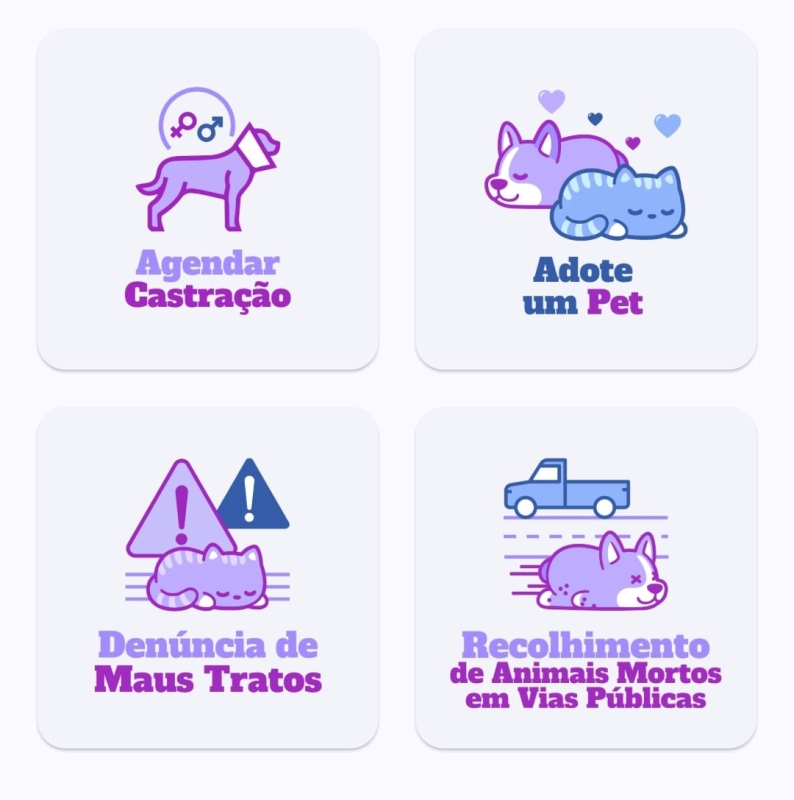This screenshot has width=794, height=800.
Task: Tap Recolhimento de Animais Mortos card
Action: click(585, 577)
